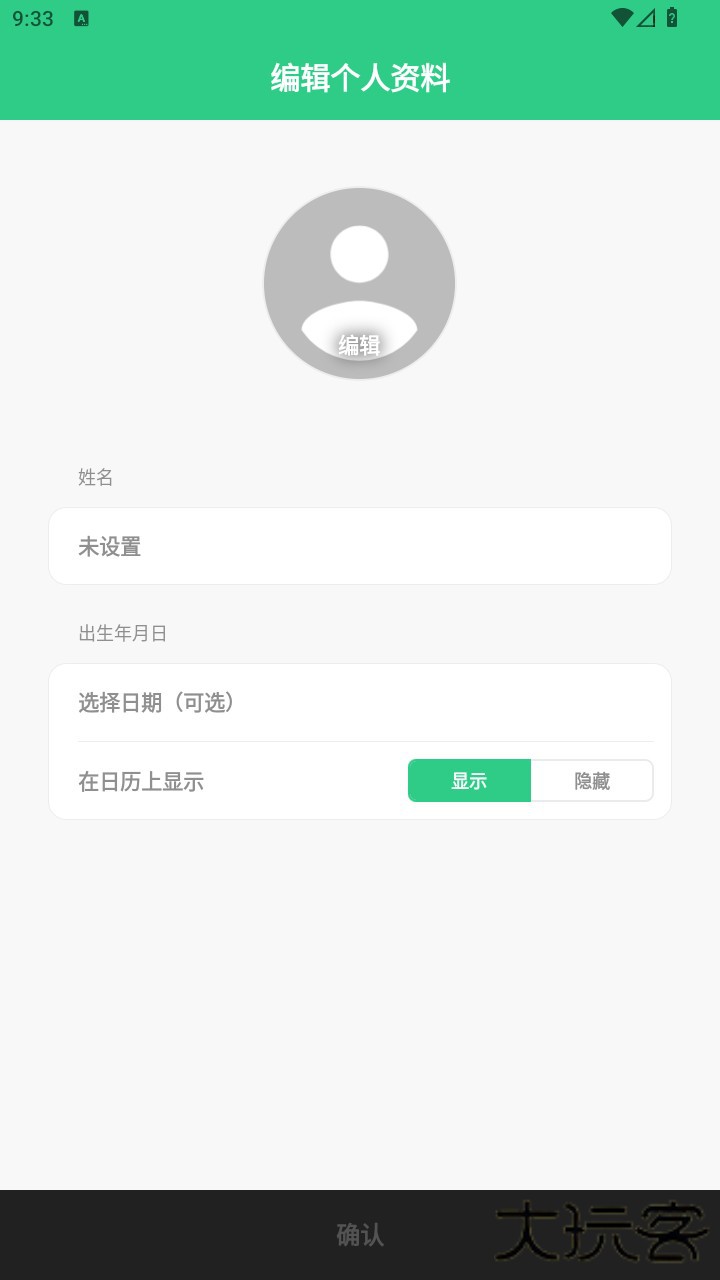The height and width of the screenshot is (1280, 720).
Task: Click the green 显示 highlighted segment control
Action: pos(469,780)
